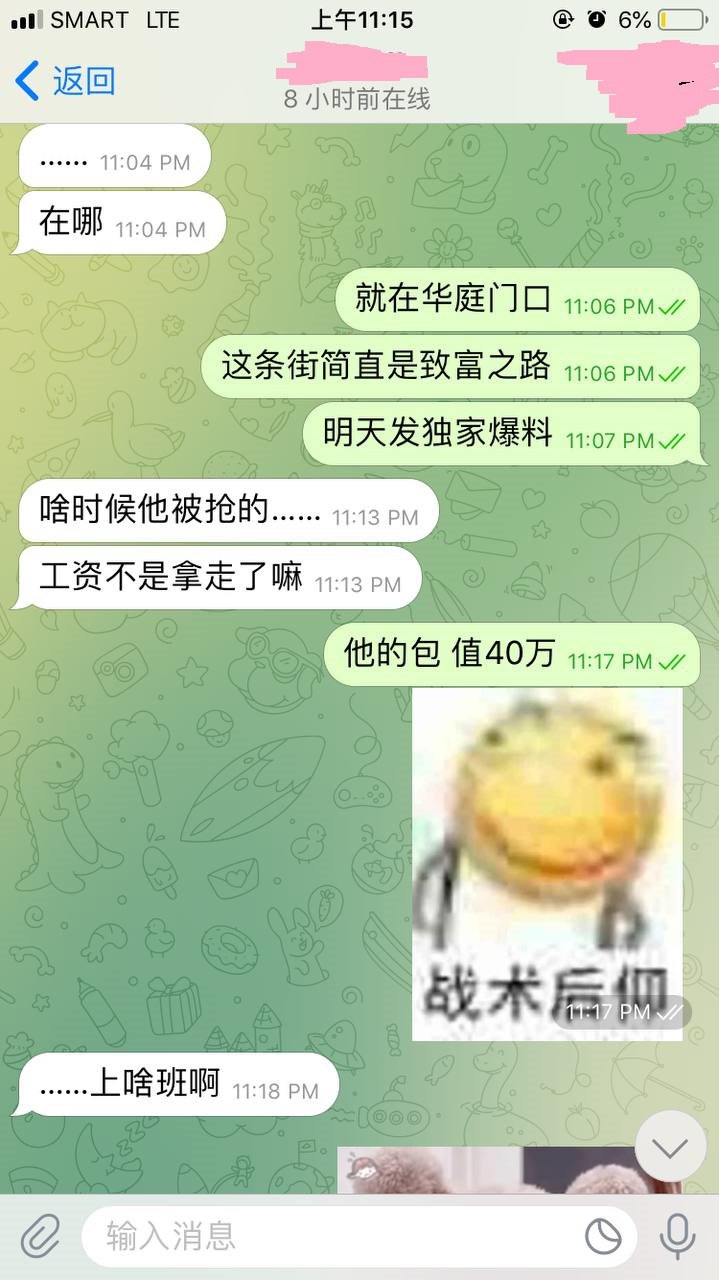
Task: Open the sticker panel icon
Action: pyautogui.click(x=603, y=1237)
